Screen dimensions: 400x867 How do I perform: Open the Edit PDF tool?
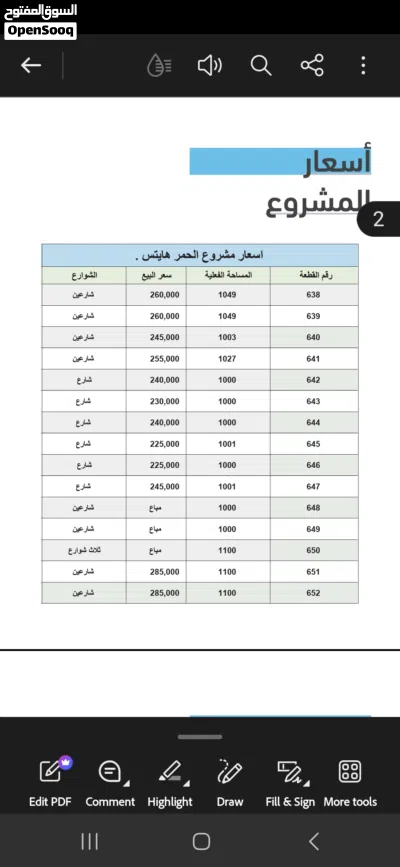click(x=50, y=783)
